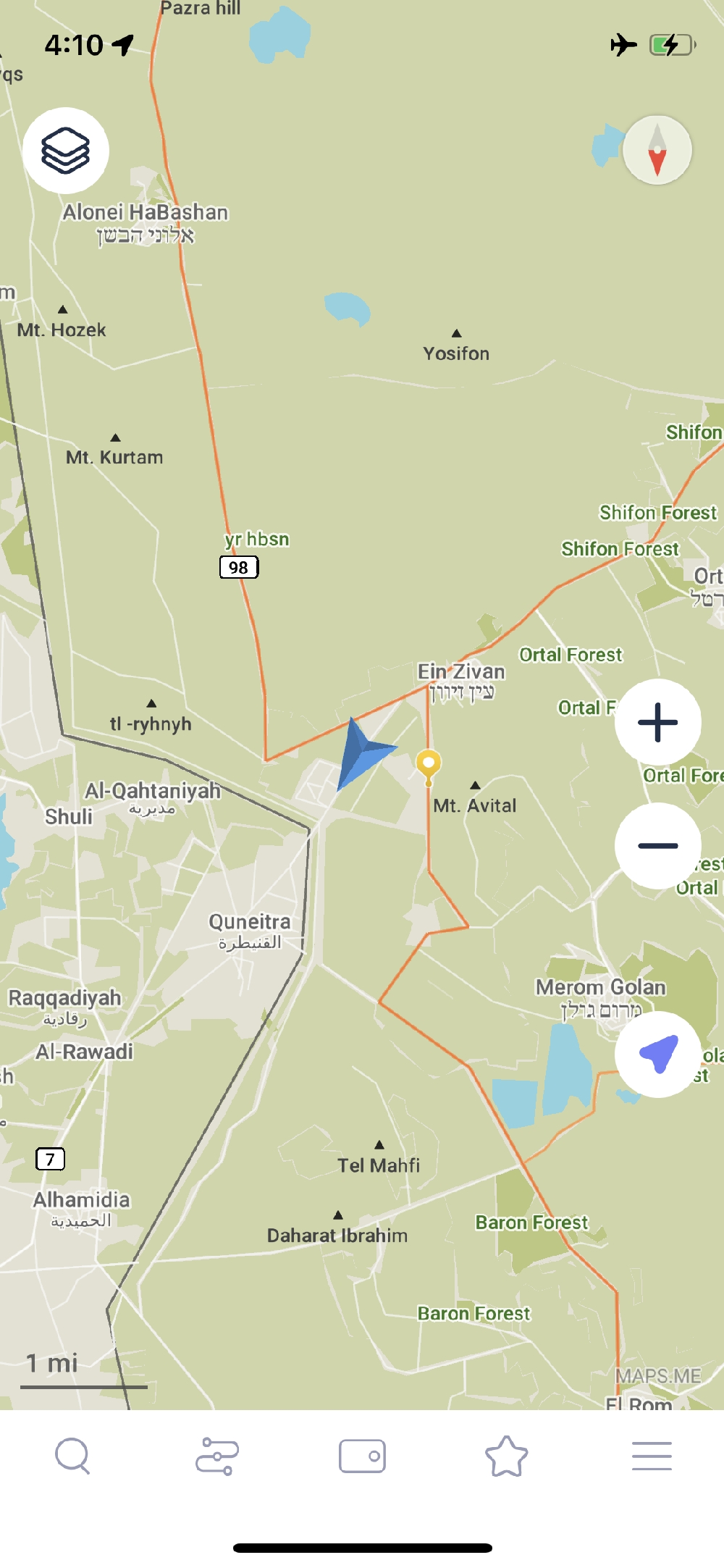Open search from bottom bar
The image size is (724, 1568).
(x=72, y=1456)
